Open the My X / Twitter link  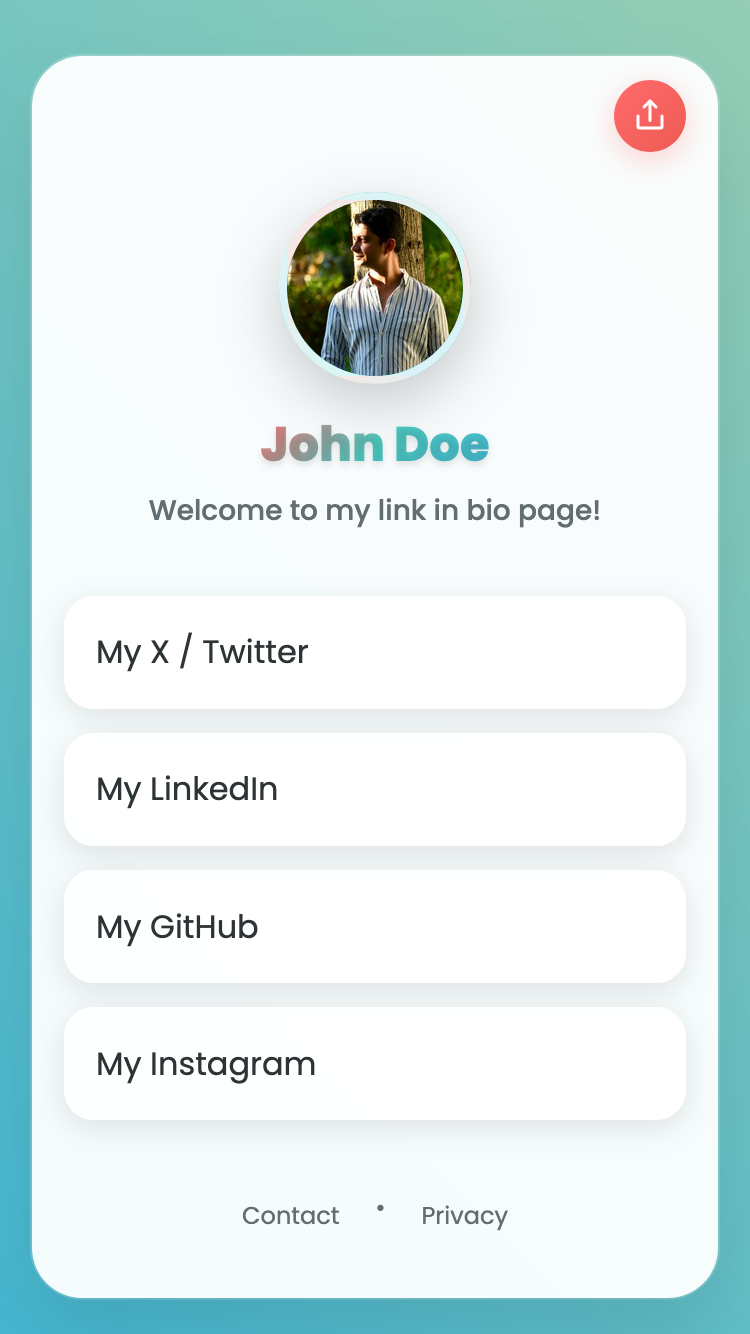(x=375, y=653)
